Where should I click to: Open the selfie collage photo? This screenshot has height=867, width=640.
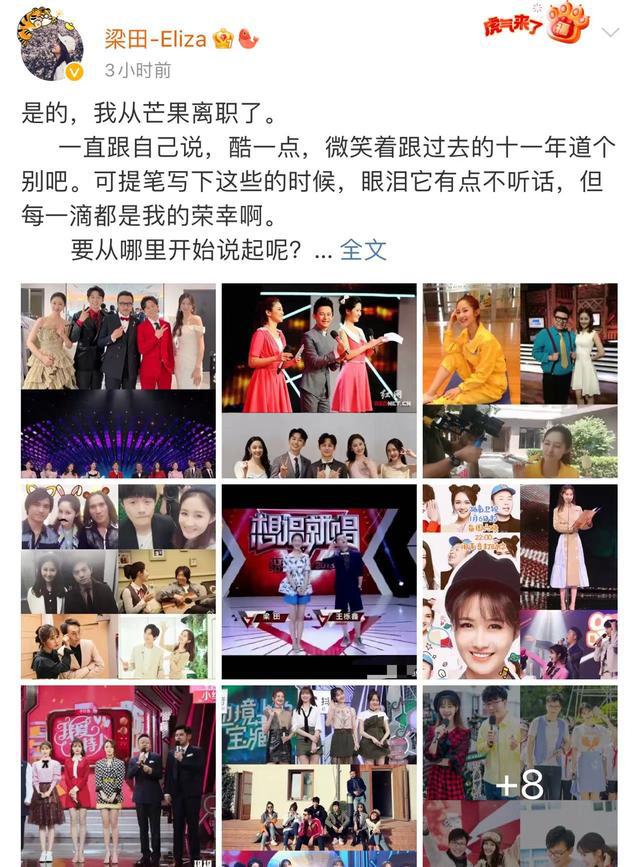[x=118, y=581]
